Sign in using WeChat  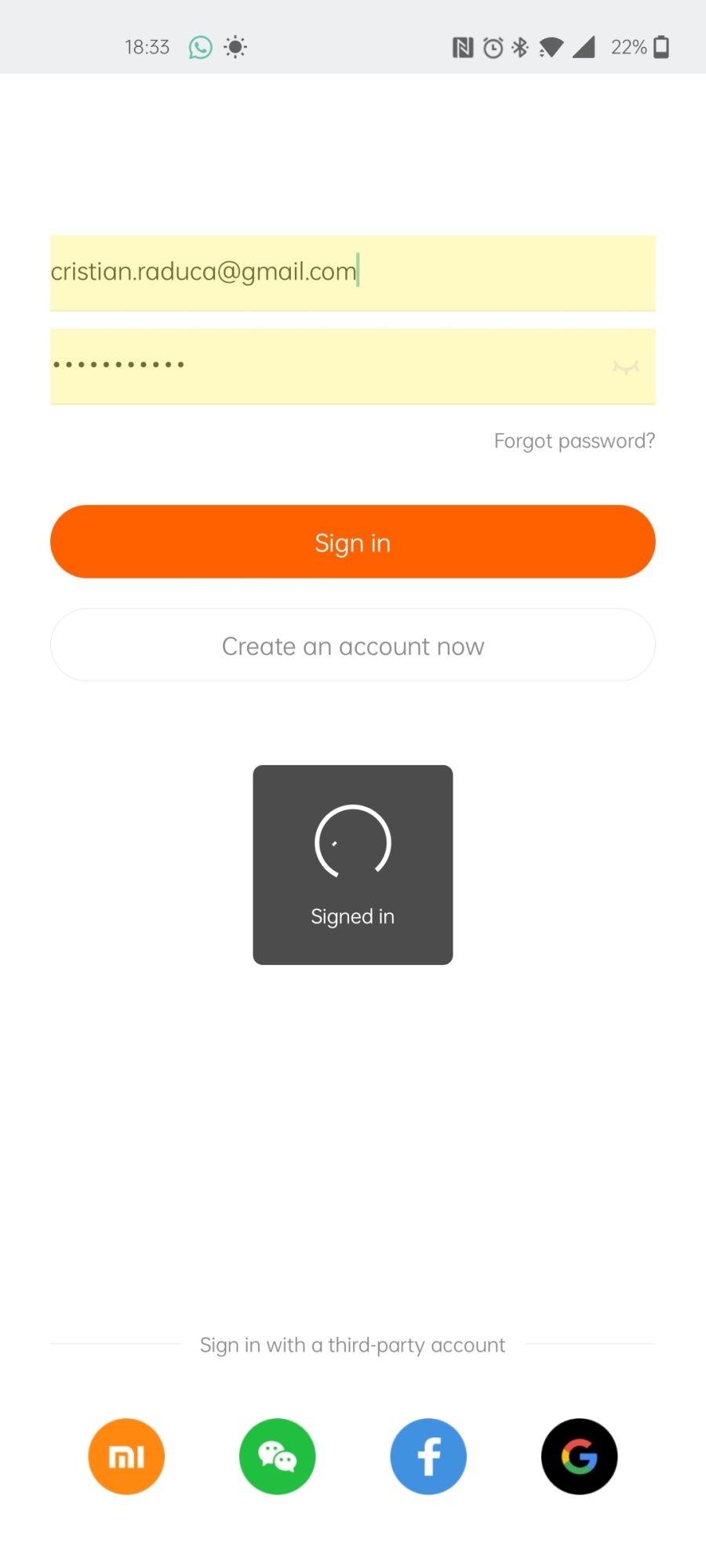click(x=277, y=1456)
